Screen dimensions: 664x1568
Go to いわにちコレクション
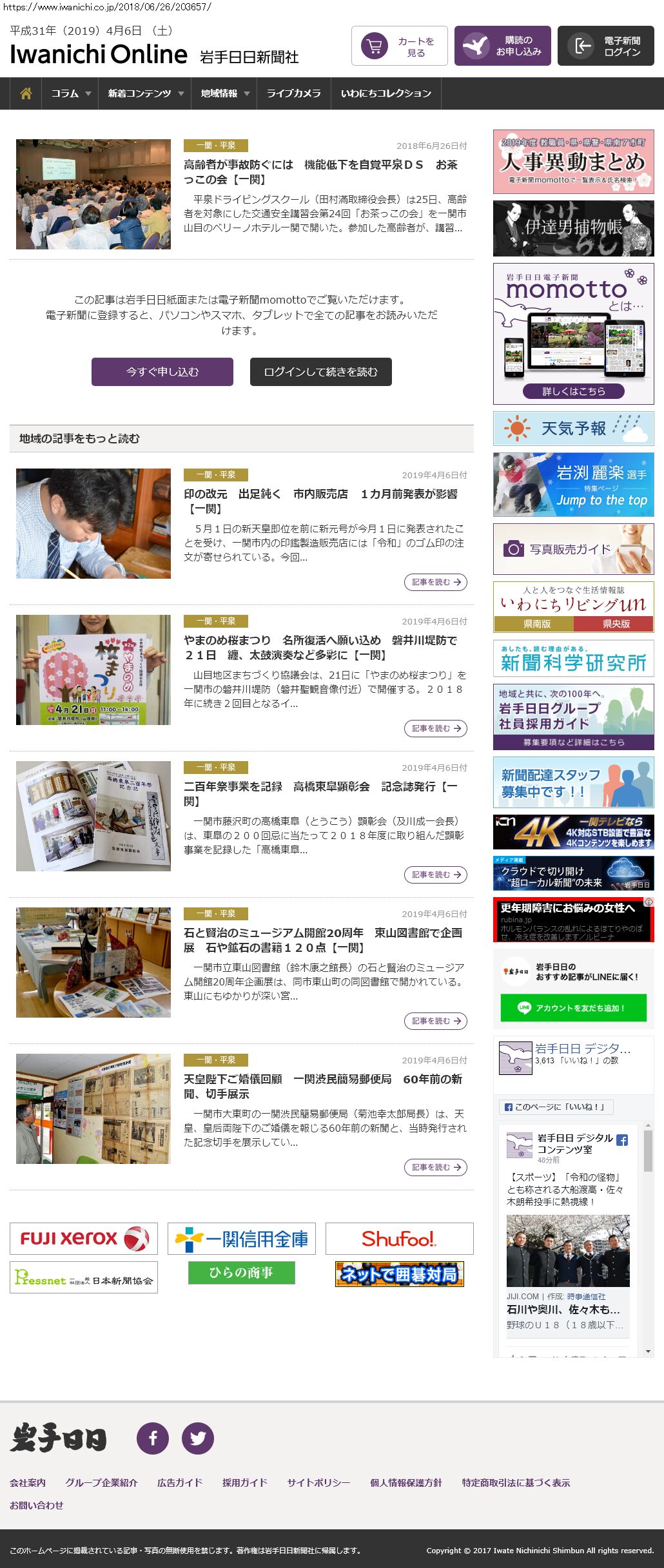pos(386,93)
